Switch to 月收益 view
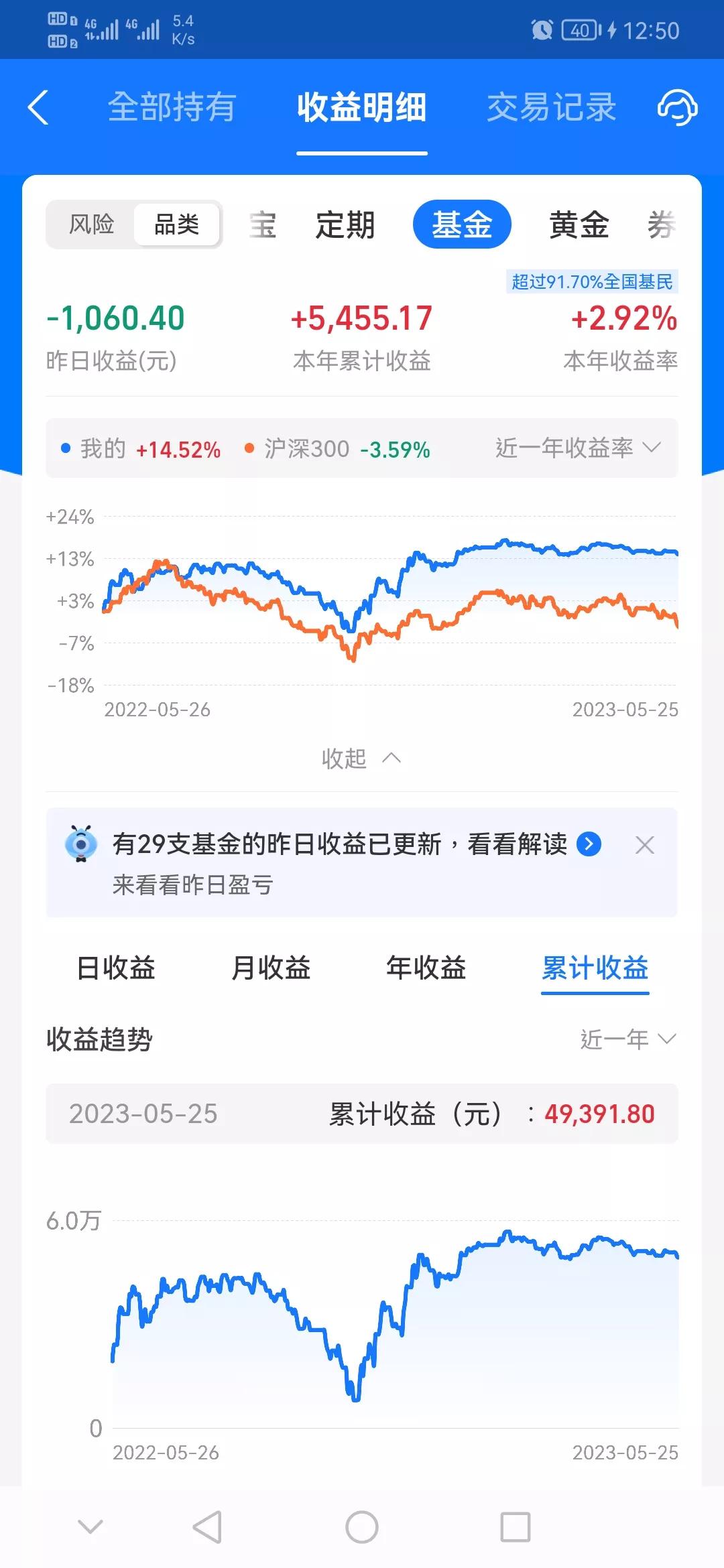Image resolution: width=724 pixels, height=1568 pixels. [x=271, y=968]
